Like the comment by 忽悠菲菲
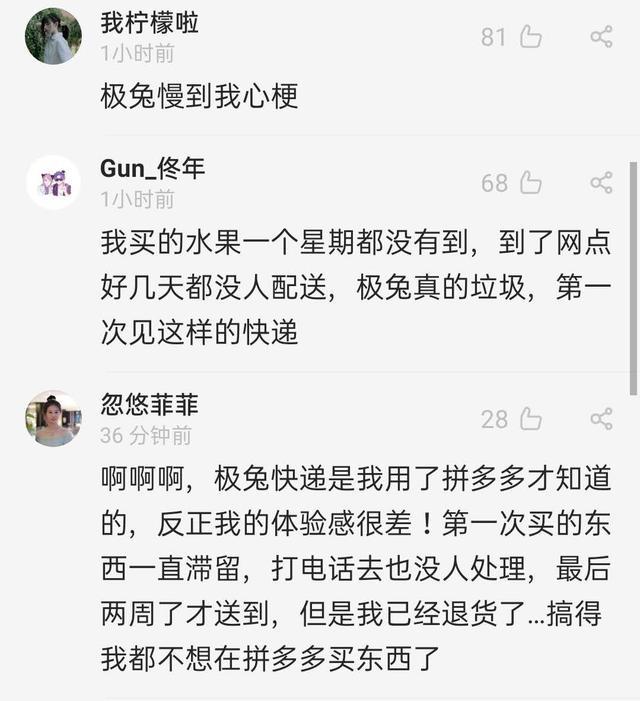The image size is (640, 701). 530,419
